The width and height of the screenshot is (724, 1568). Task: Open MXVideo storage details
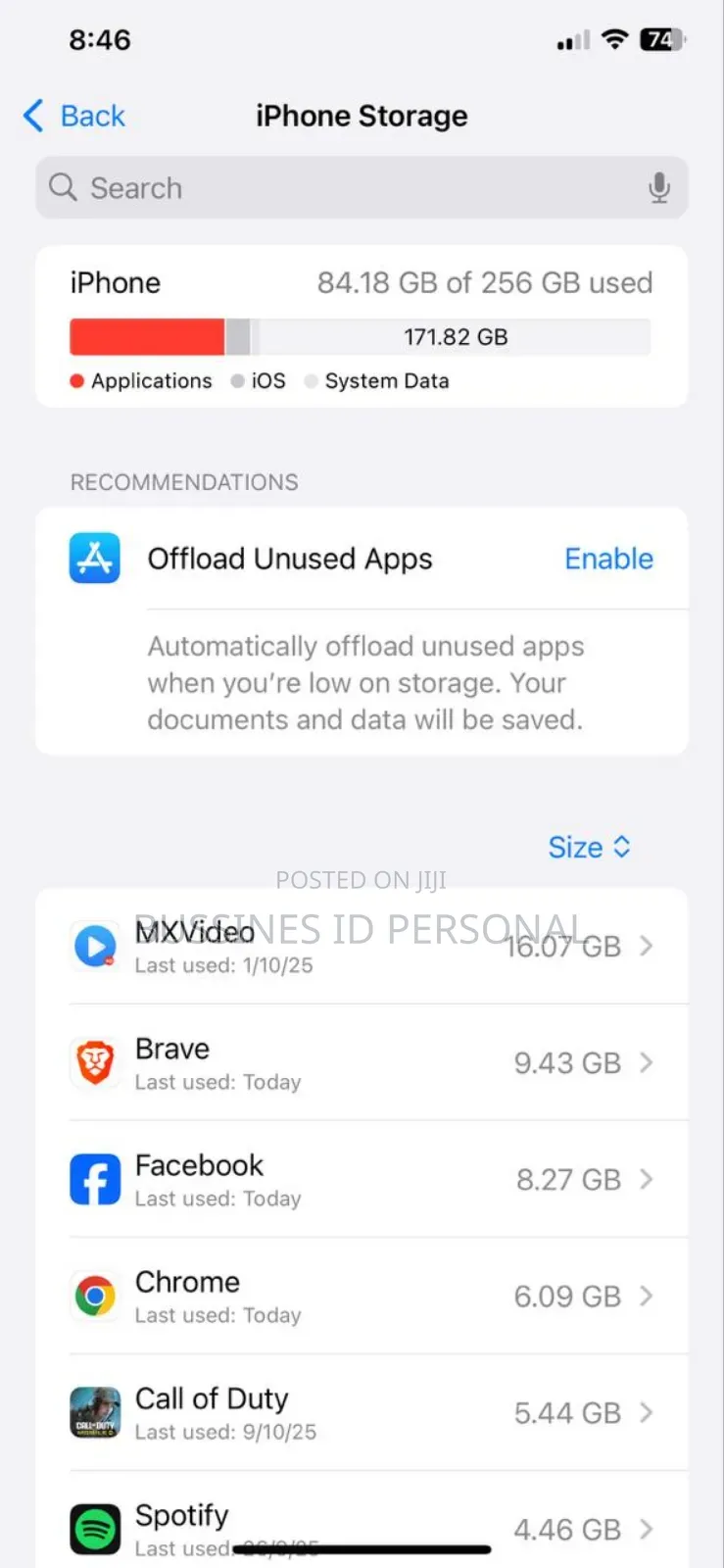point(362,947)
